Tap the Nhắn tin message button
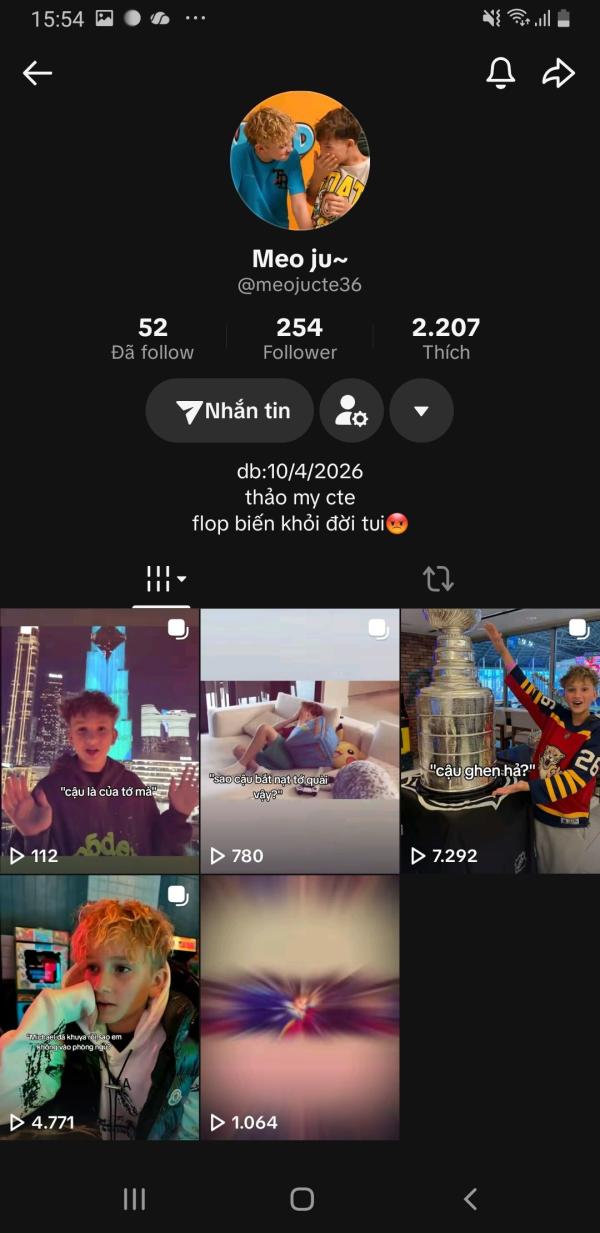The image size is (600, 1233). point(231,410)
